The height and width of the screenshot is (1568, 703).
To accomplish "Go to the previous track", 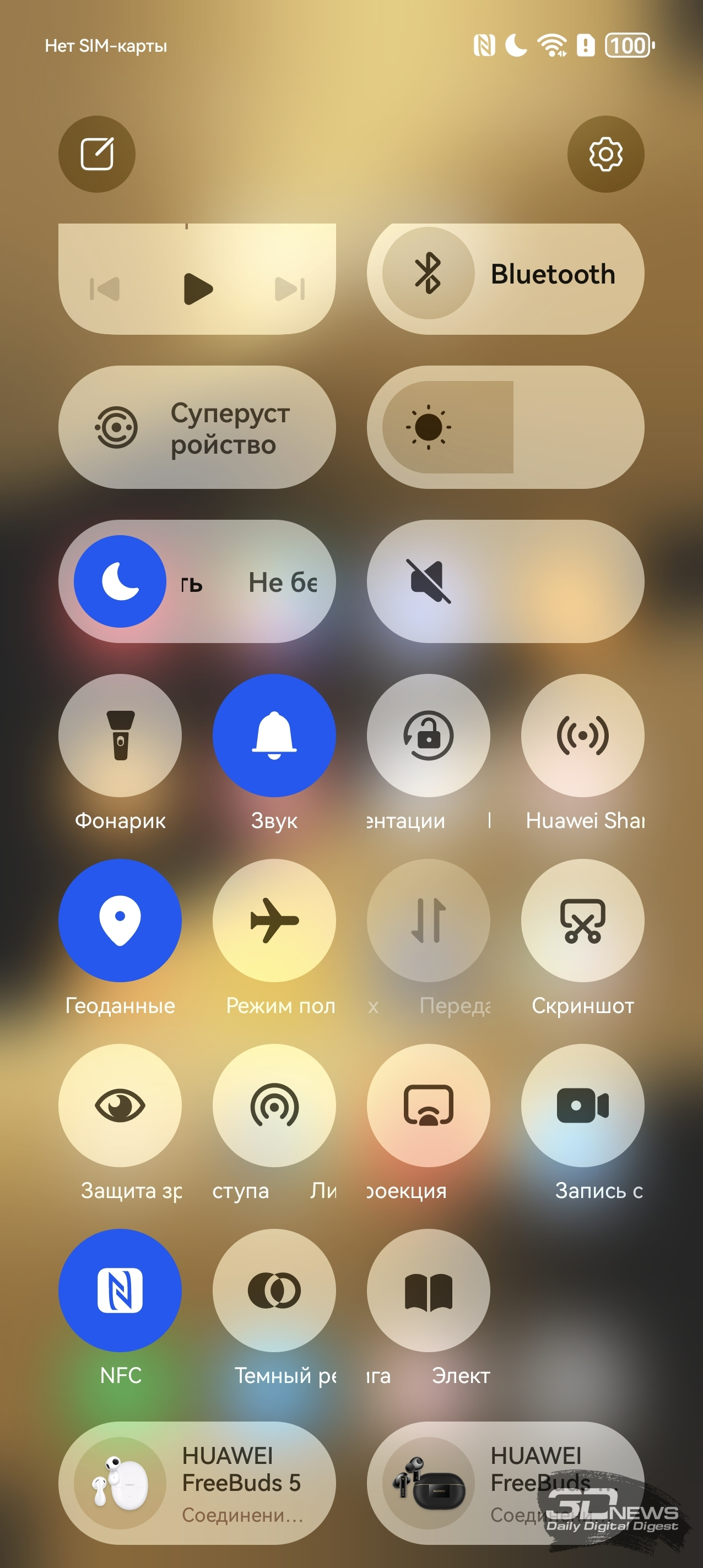I will coord(105,288).
